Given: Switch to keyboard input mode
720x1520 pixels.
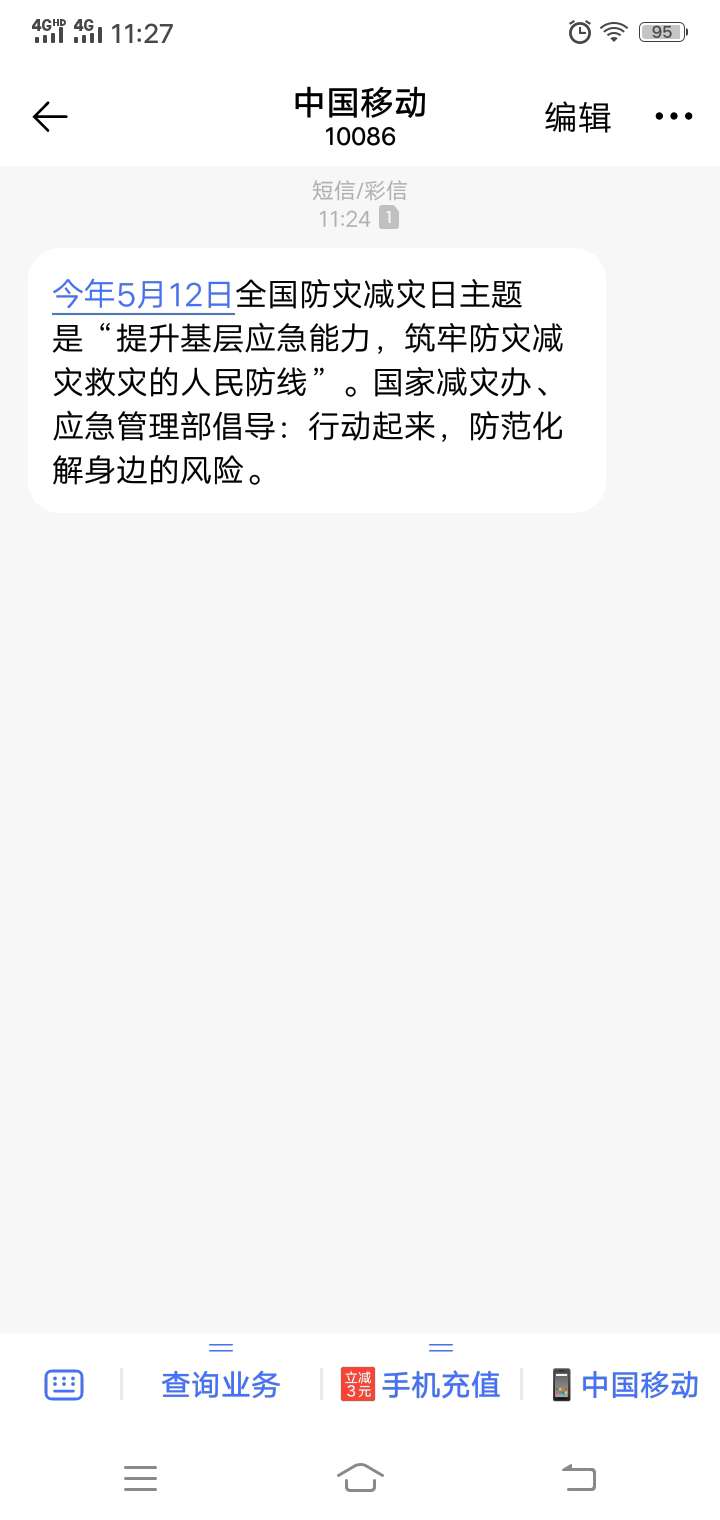Looking at the screenshot, I should (64, 1385).
